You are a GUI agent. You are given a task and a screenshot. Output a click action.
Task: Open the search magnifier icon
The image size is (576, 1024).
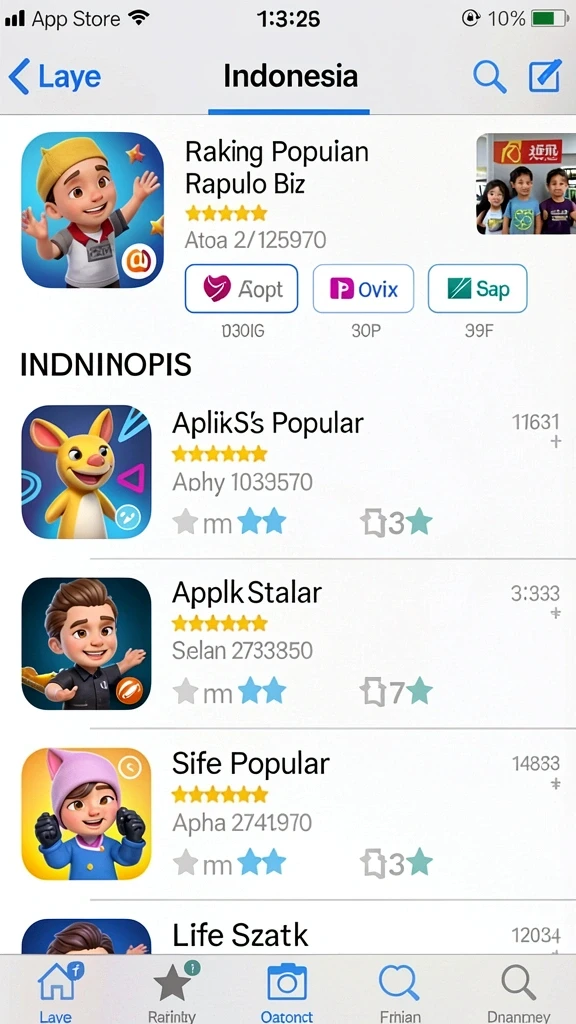pos(490,76)
